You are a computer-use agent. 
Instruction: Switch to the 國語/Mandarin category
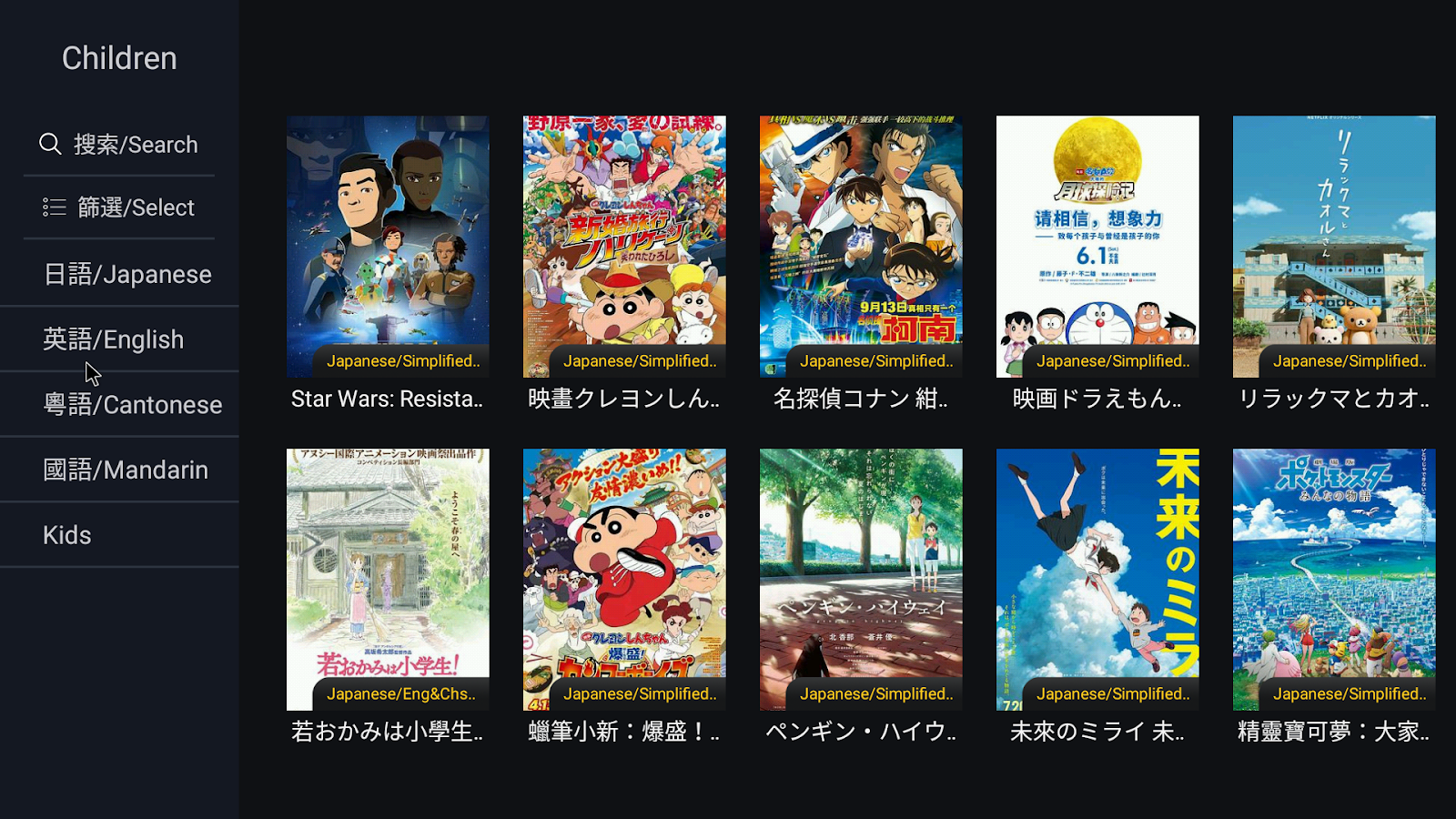(x=126, y=470)
